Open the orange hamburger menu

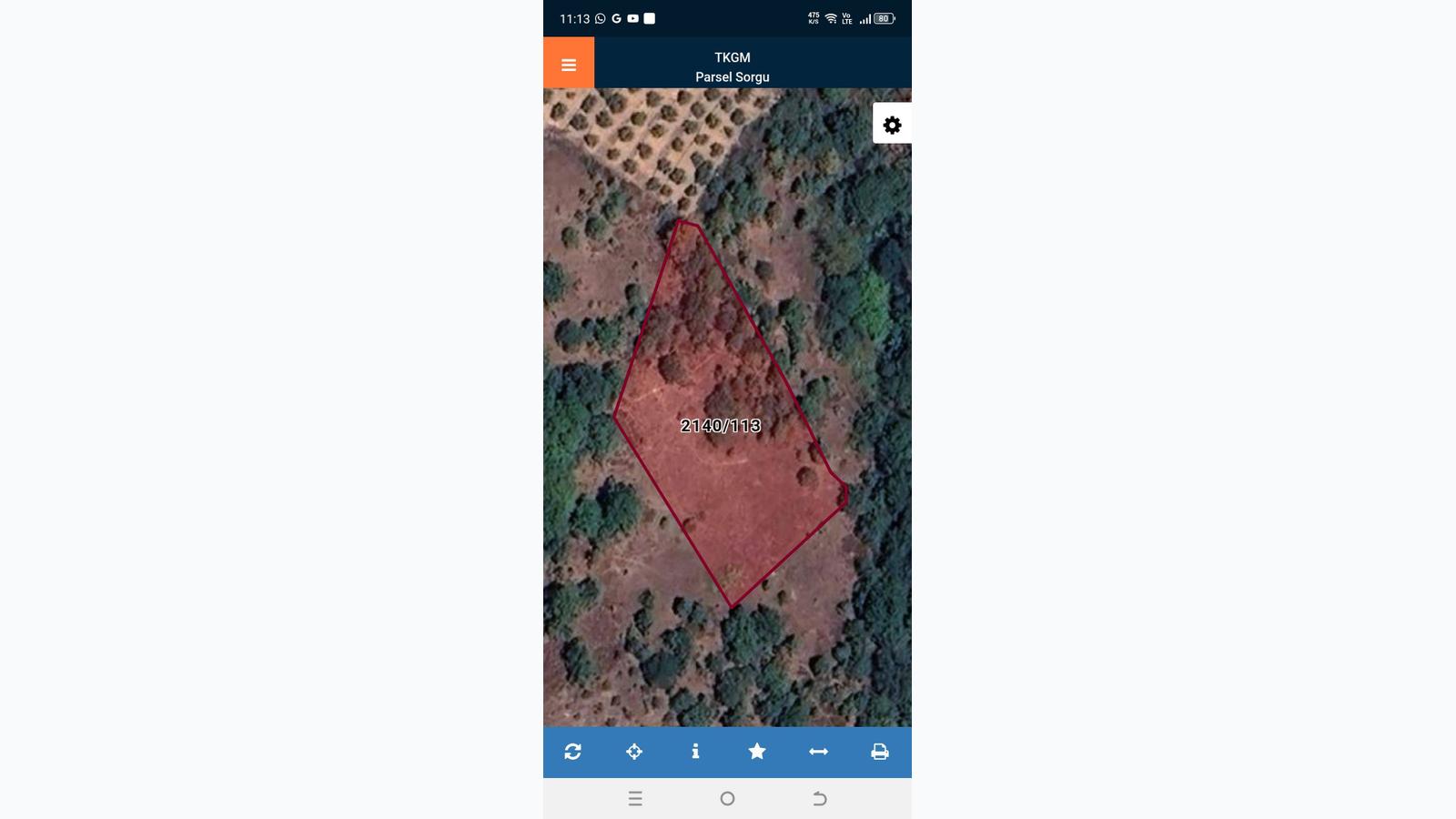569,64
